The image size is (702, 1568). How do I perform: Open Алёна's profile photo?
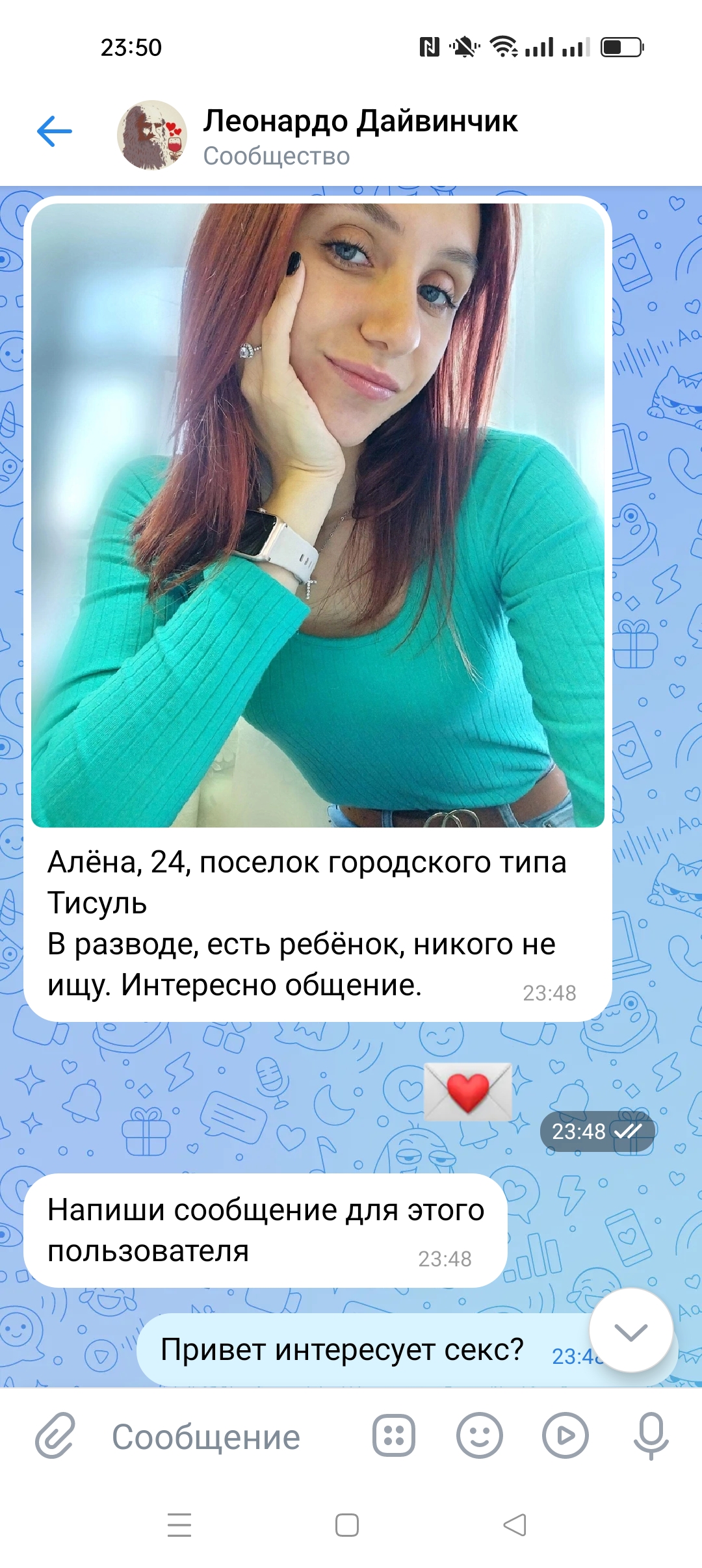(317, 515)
